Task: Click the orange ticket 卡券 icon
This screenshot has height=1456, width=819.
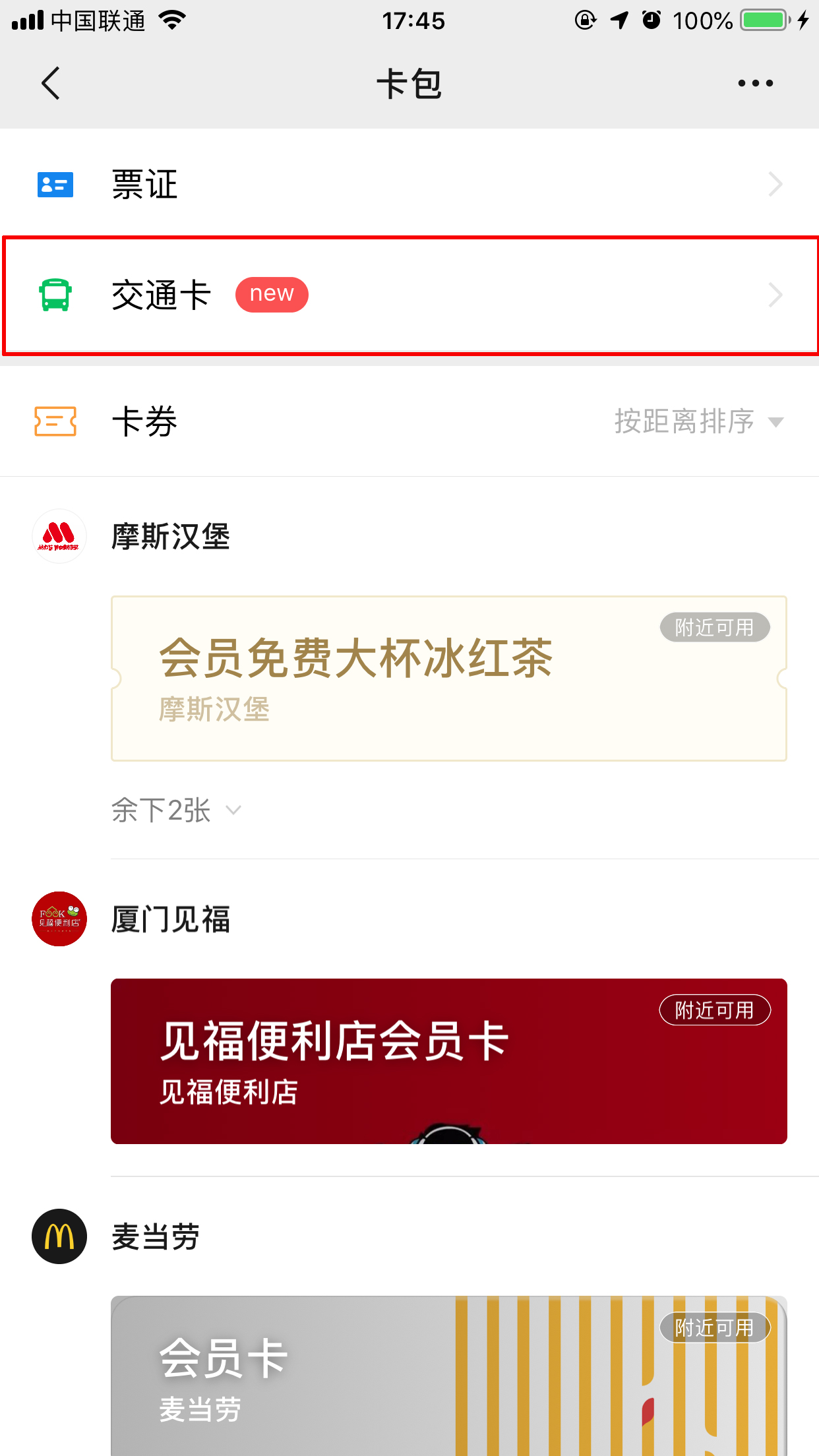Action: pyautogui.click(x=56, y=422)
